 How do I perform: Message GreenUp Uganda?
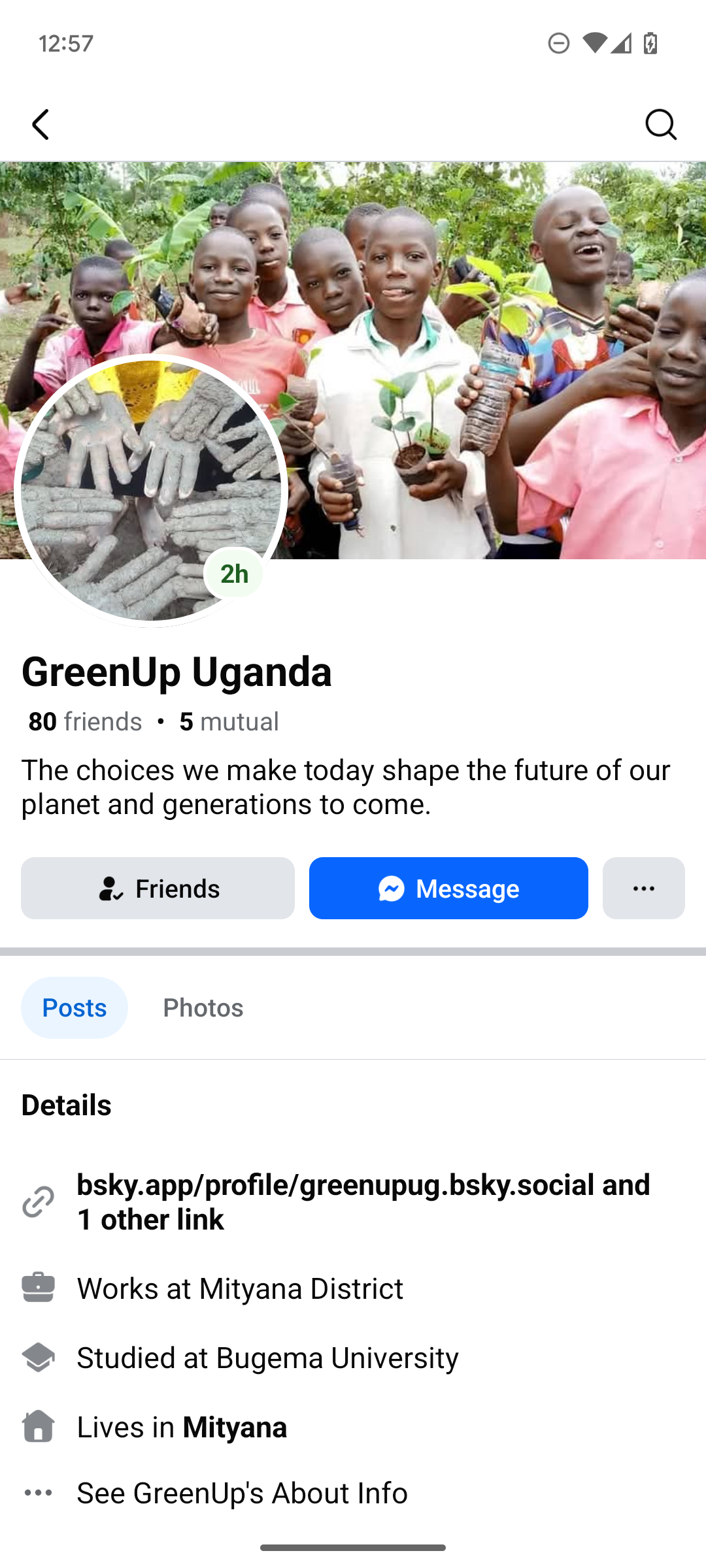(x=448, y=889)
